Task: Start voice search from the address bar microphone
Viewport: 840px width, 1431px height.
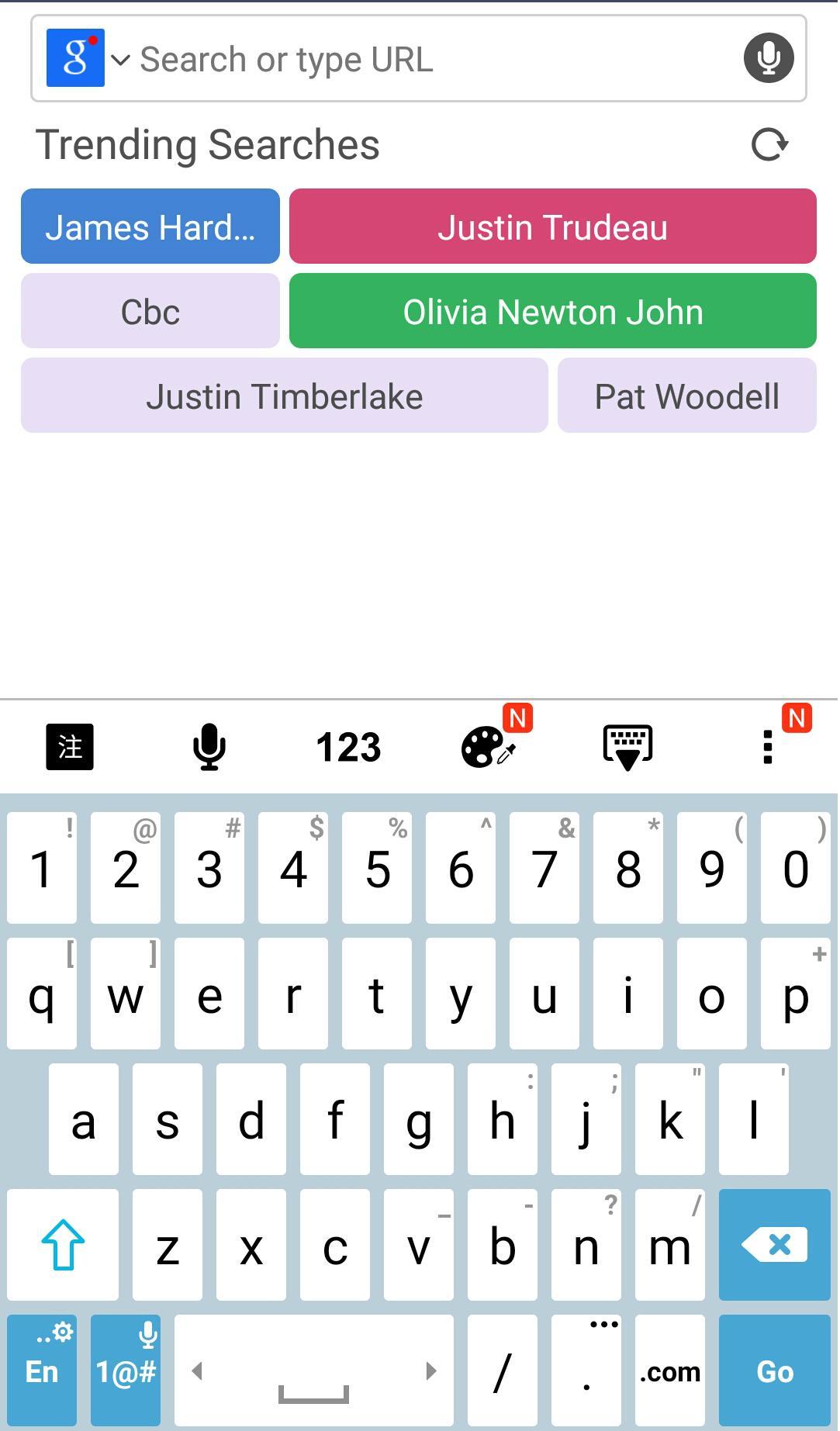Action: (x=768, y=58)
